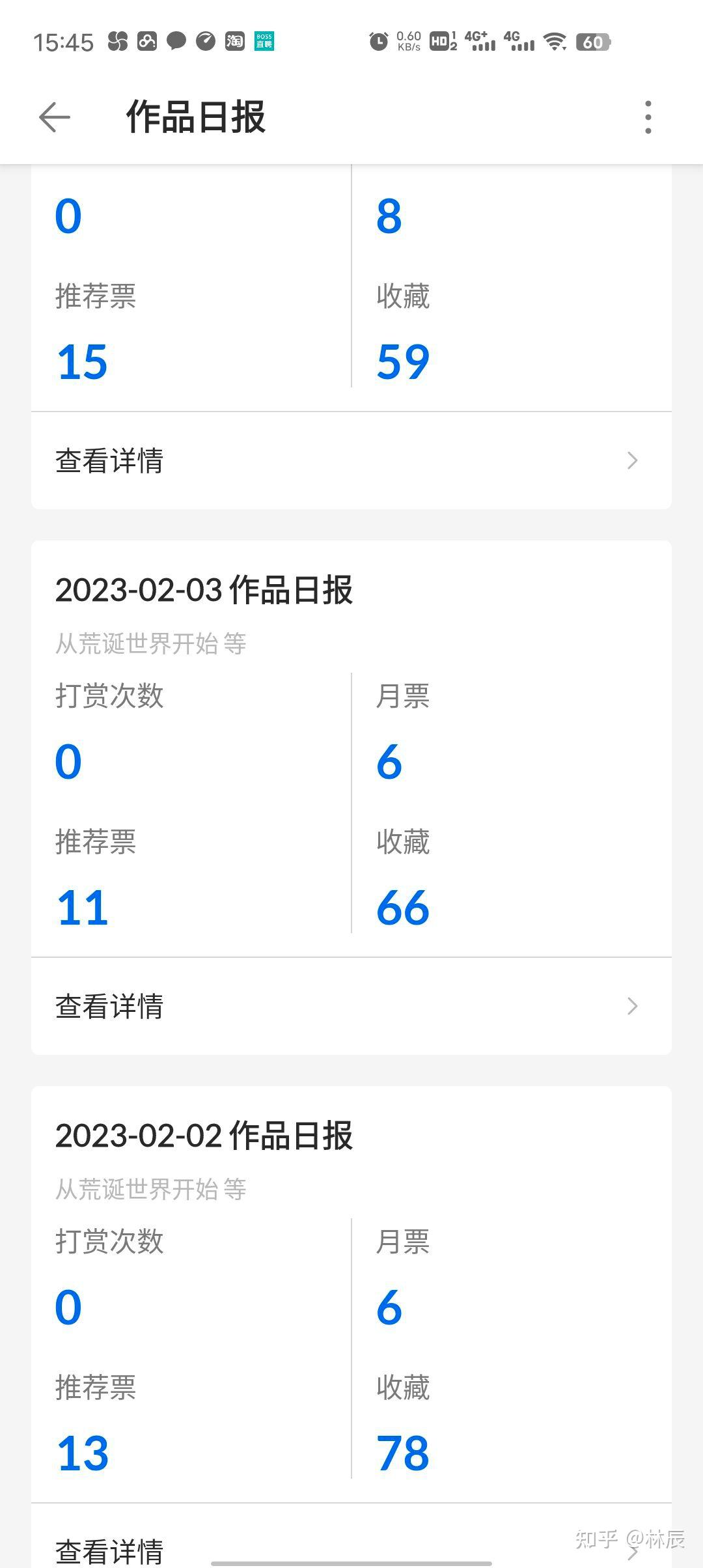Open 查看详情 for the topmost report card
Viewport: 703px width, 1568px height.
pos(351,460)
